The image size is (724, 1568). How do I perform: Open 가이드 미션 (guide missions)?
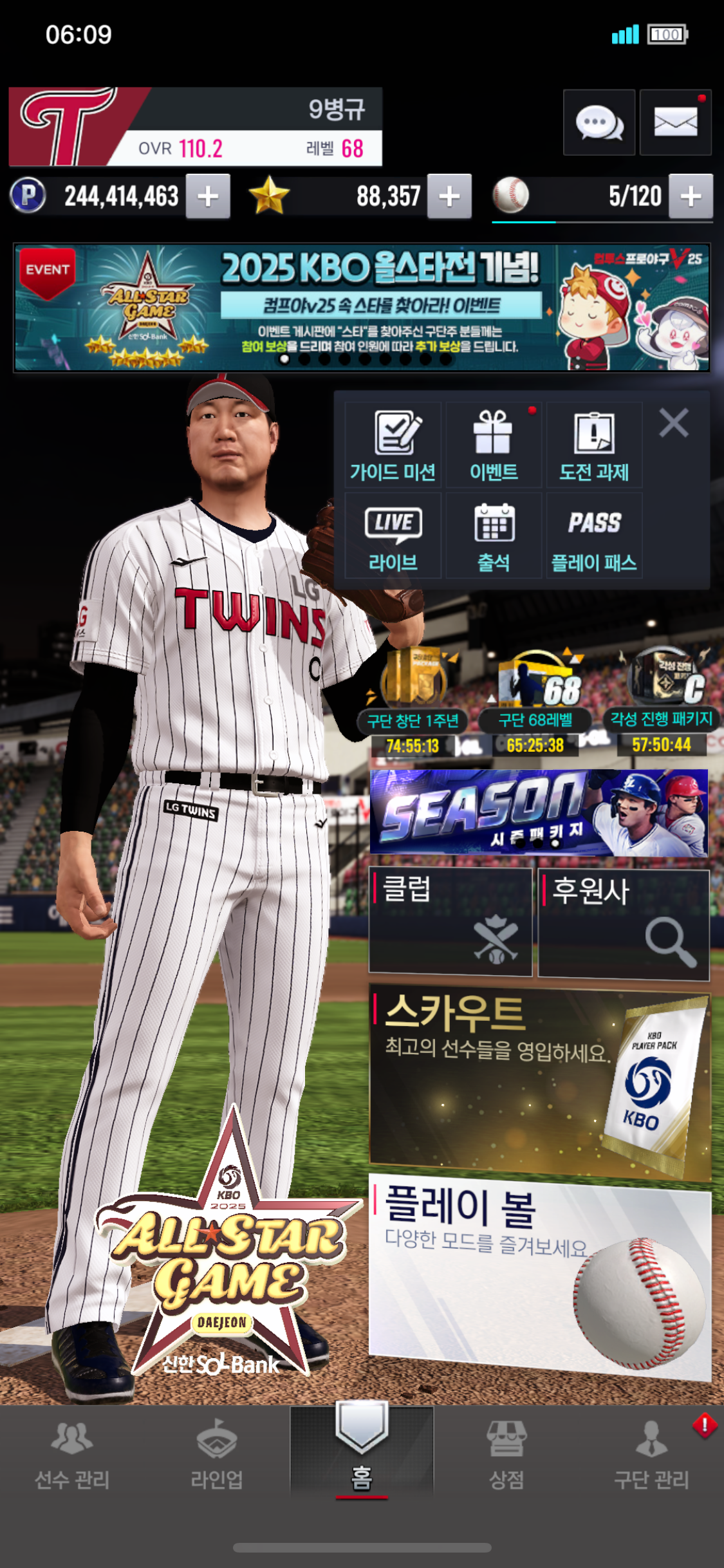(x=393, y=445)
